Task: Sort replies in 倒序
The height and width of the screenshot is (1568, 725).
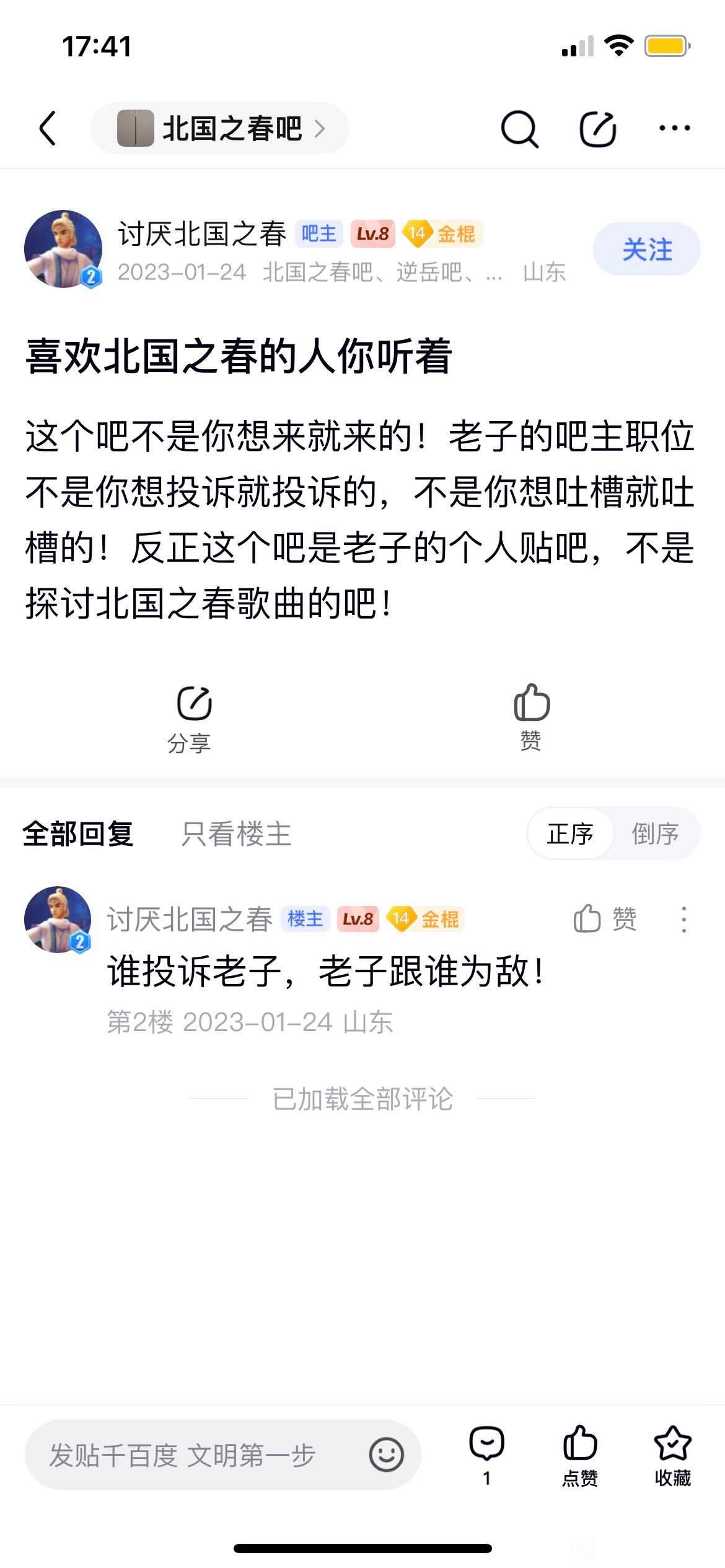Action: click(x=655, y=834)
